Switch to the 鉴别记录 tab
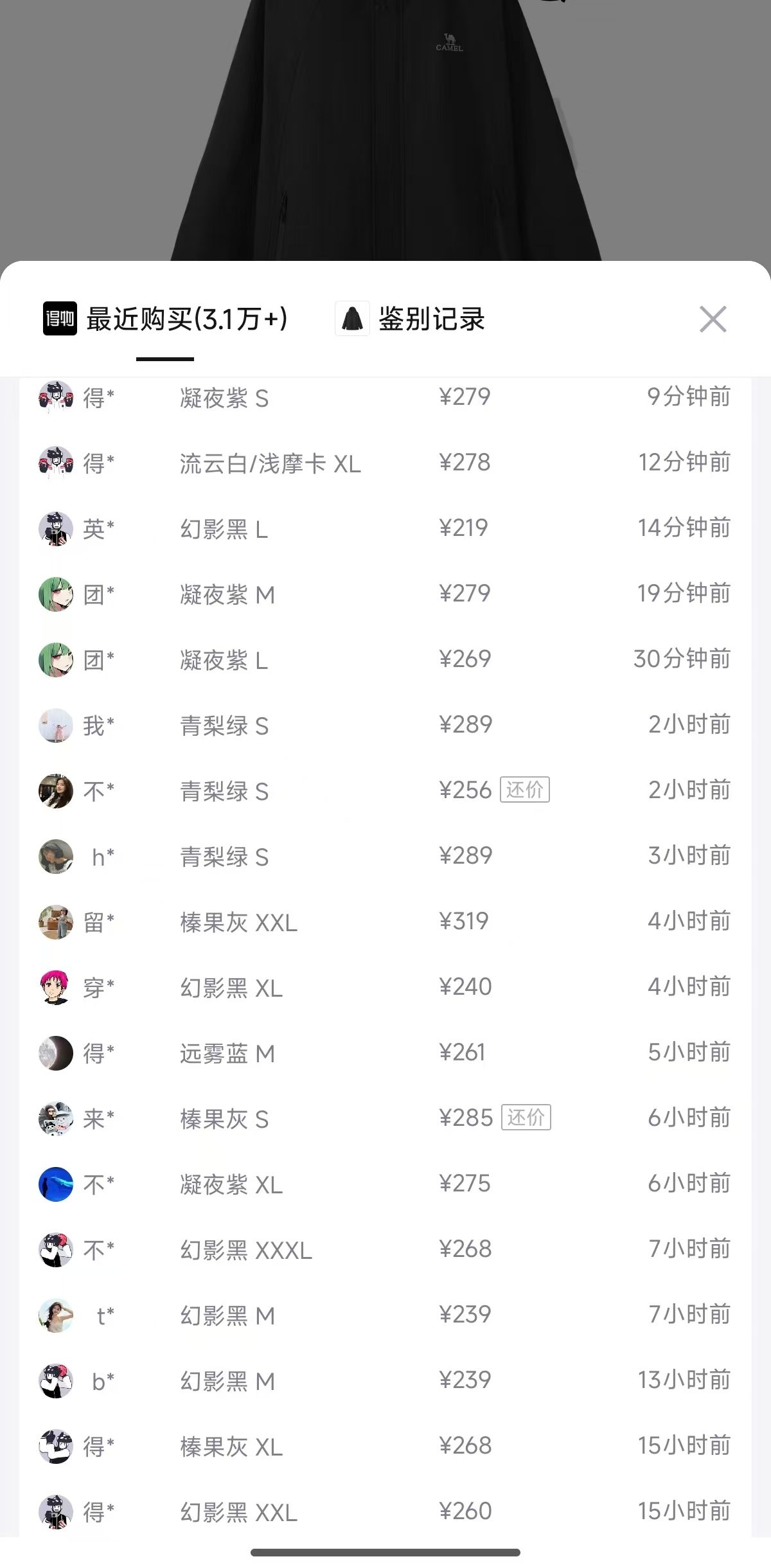 tap(430, 319)
